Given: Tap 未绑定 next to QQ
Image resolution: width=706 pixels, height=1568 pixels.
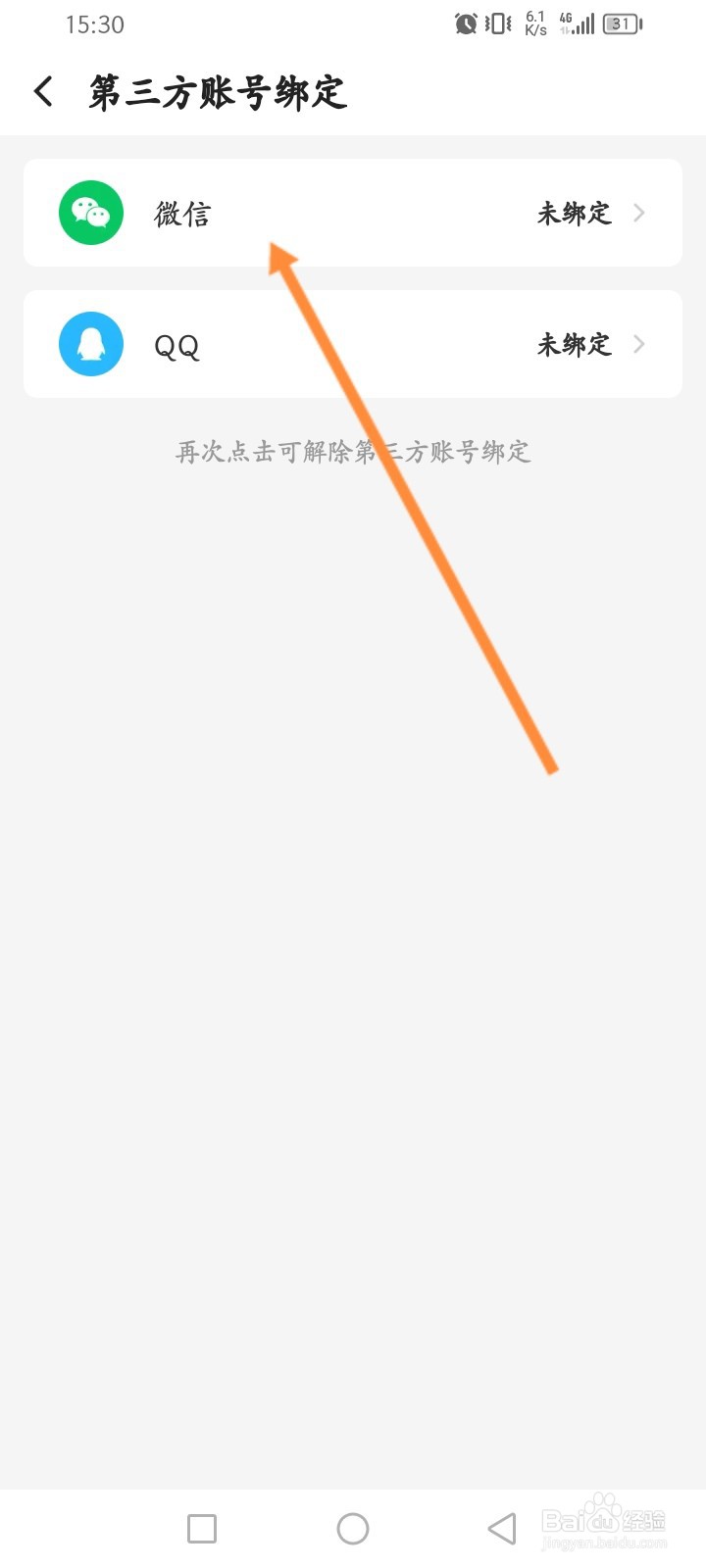Looking at the screenshot, I should pyautogui.click(x=575, y=344).
